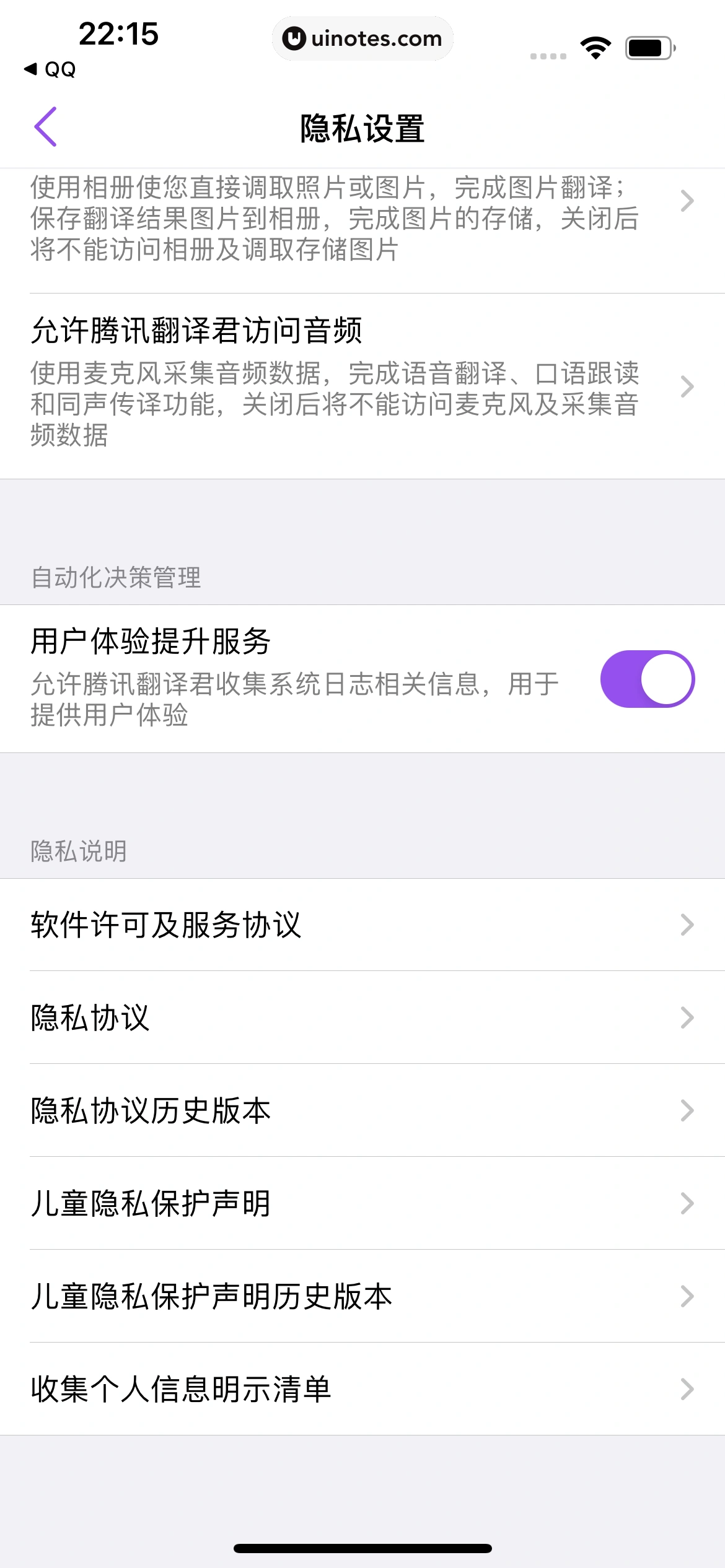Open 隐私协议历史版本
This screenshot has width=725, height=1568.
point(362,1110)
